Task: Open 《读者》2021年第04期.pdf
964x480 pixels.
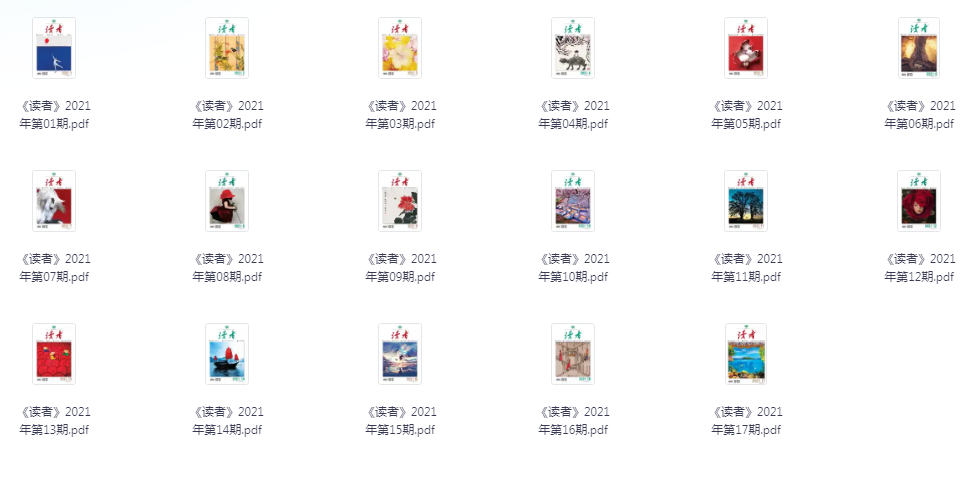Action: (x=573, y=48)
